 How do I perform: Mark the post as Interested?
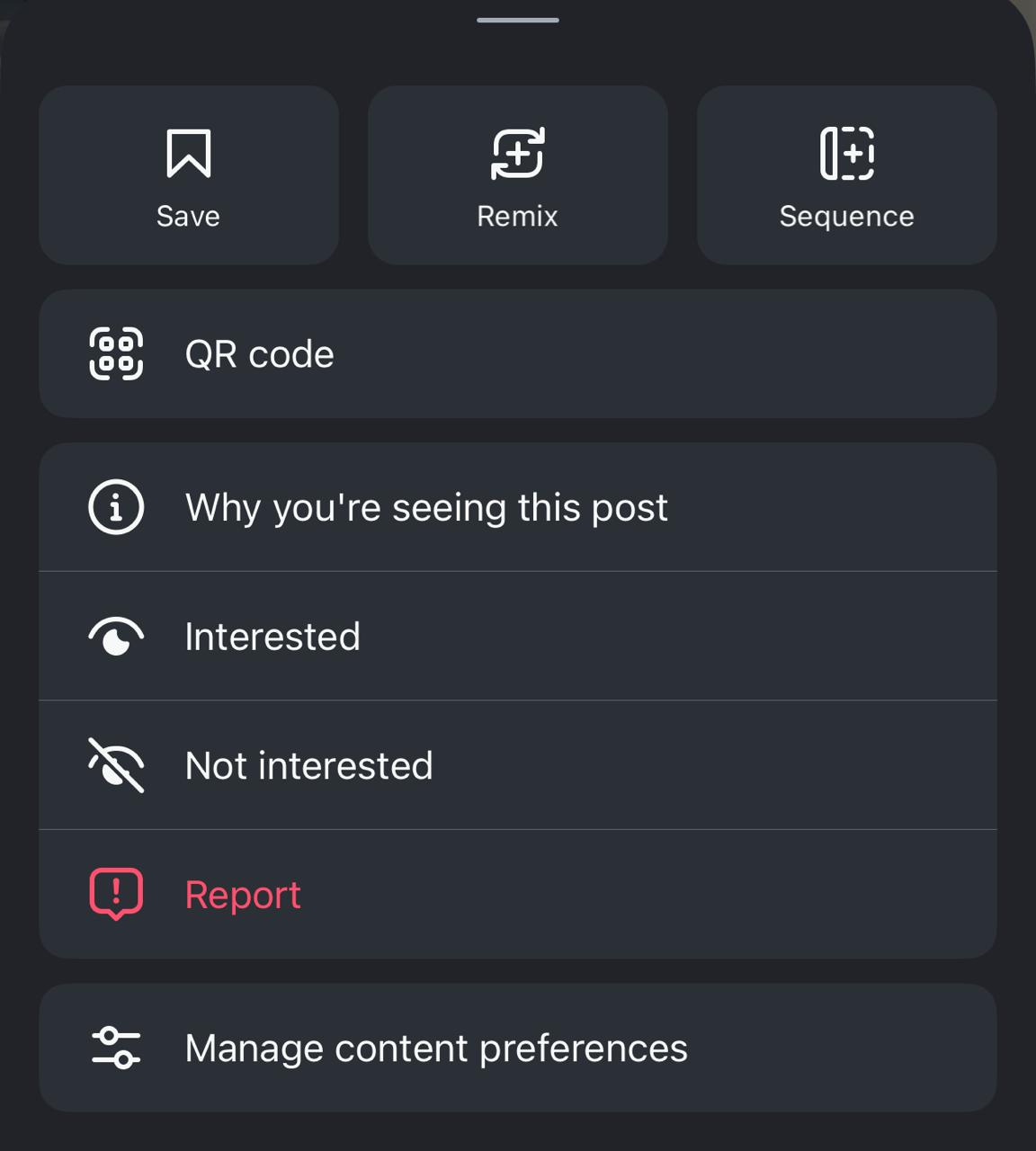517,637
